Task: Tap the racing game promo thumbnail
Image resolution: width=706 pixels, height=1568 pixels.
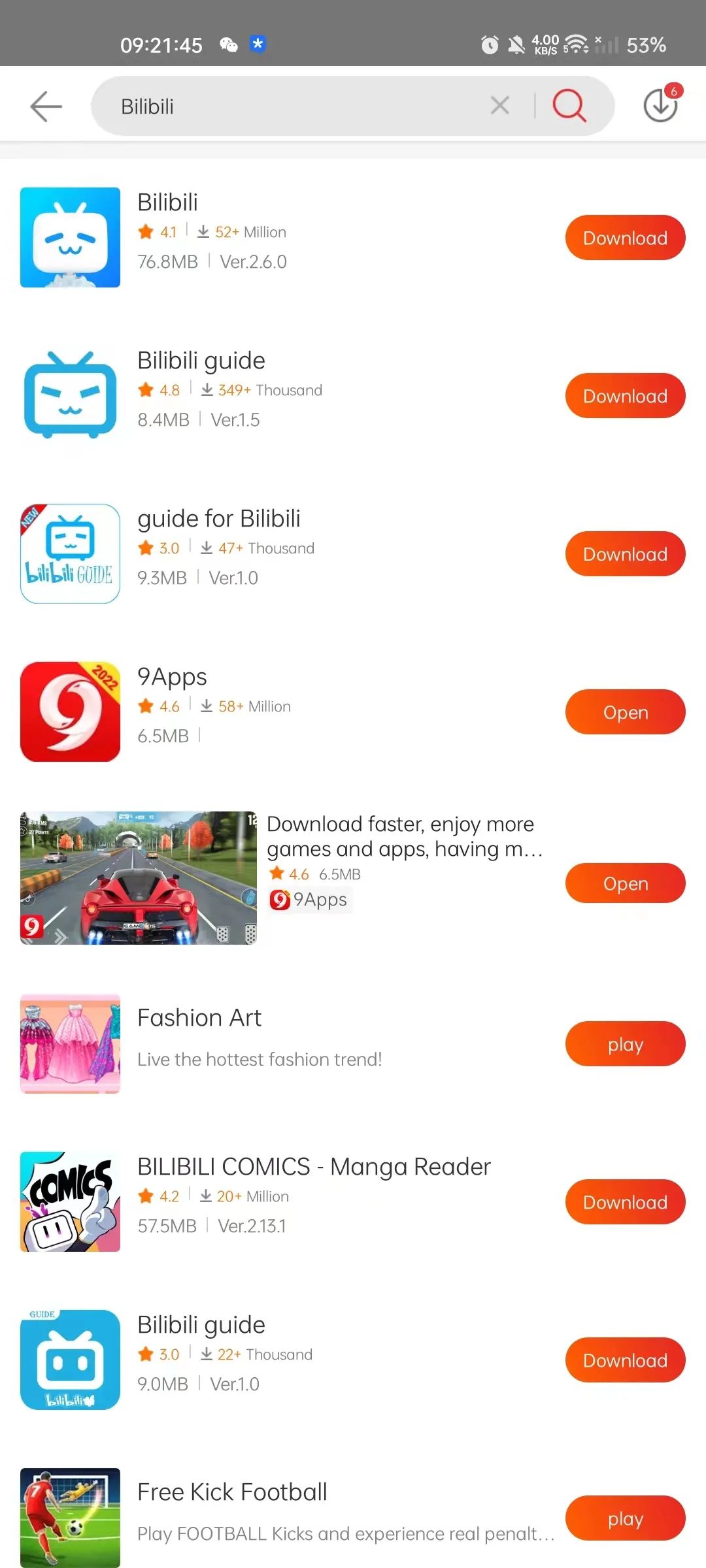Action: (137, 879)
